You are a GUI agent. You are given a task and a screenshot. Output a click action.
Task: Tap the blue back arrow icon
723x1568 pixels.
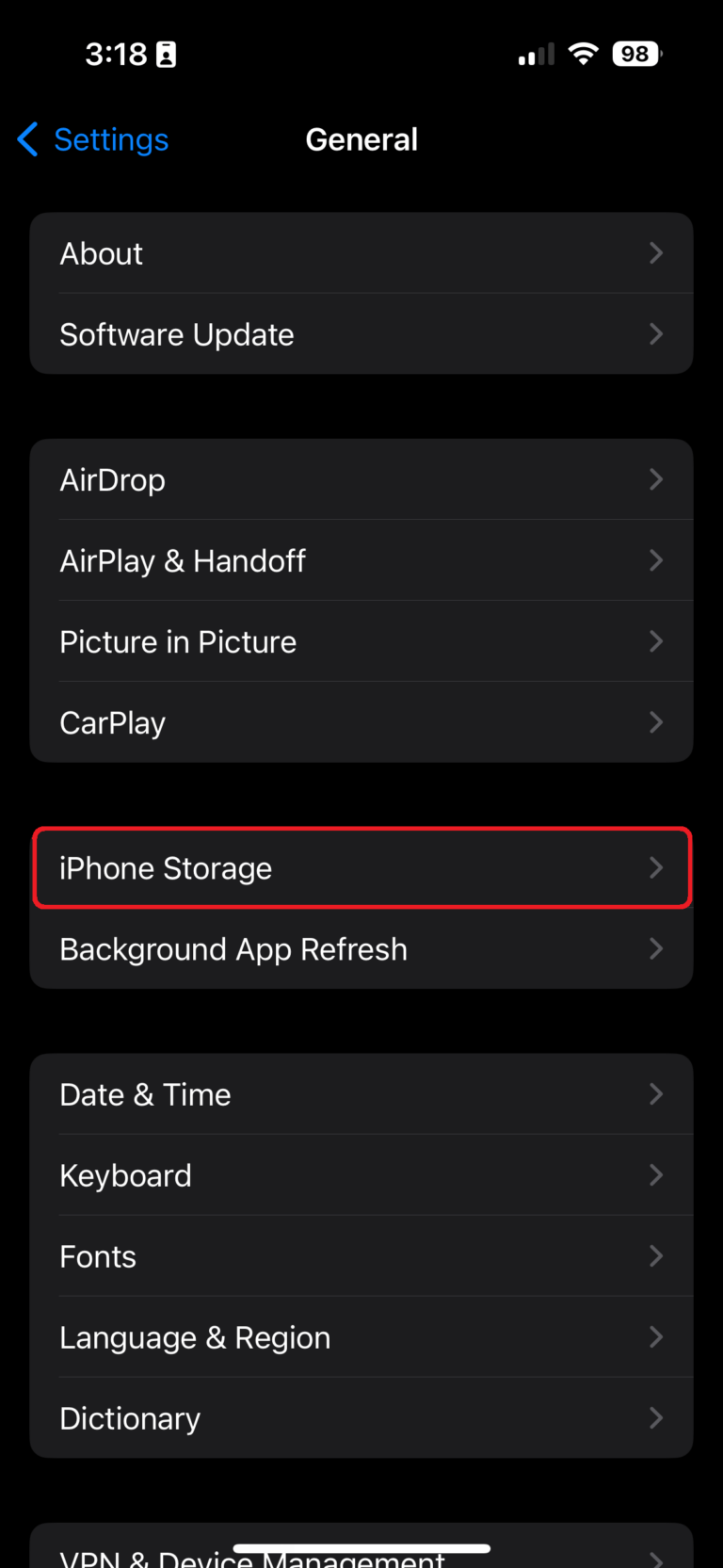[x=27, y=139]
